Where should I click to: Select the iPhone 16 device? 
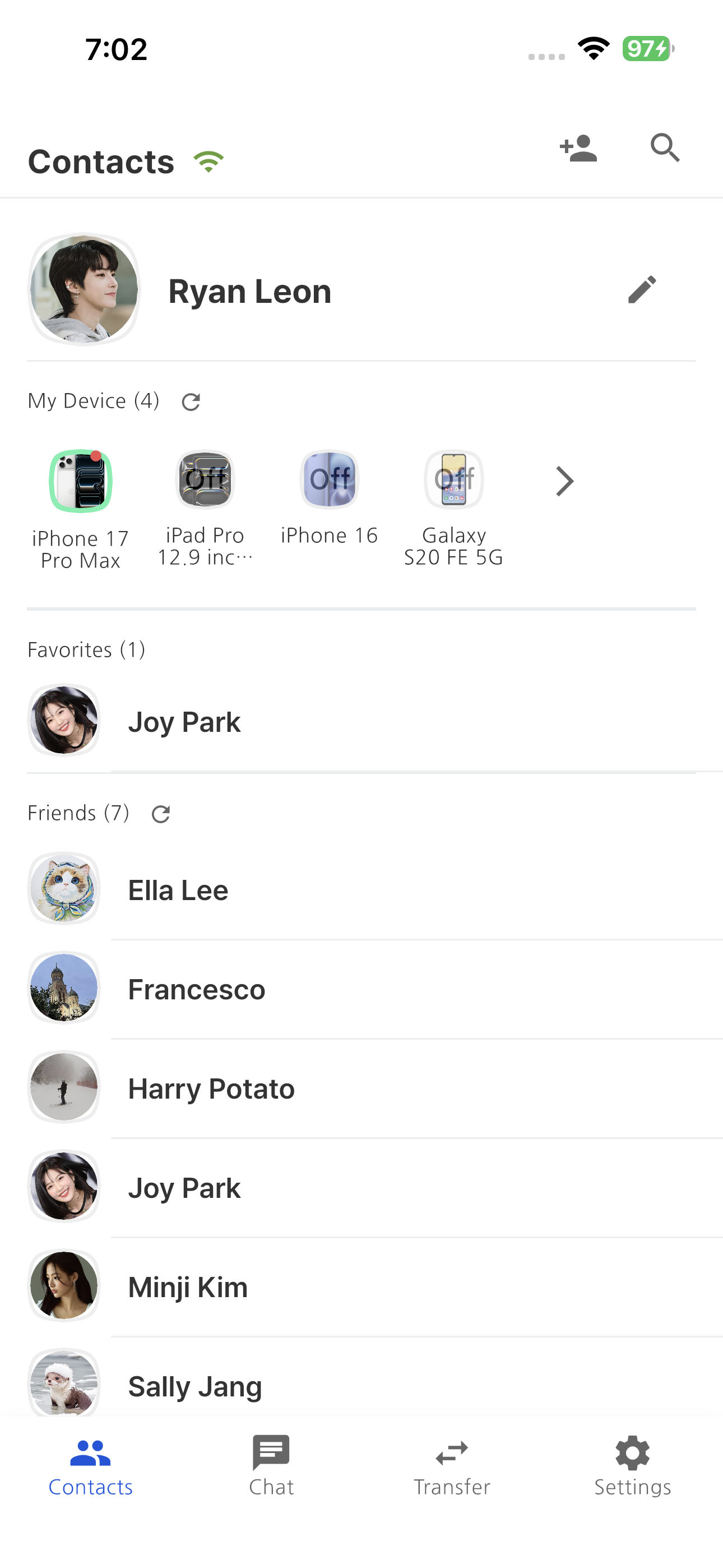(329, 479)
